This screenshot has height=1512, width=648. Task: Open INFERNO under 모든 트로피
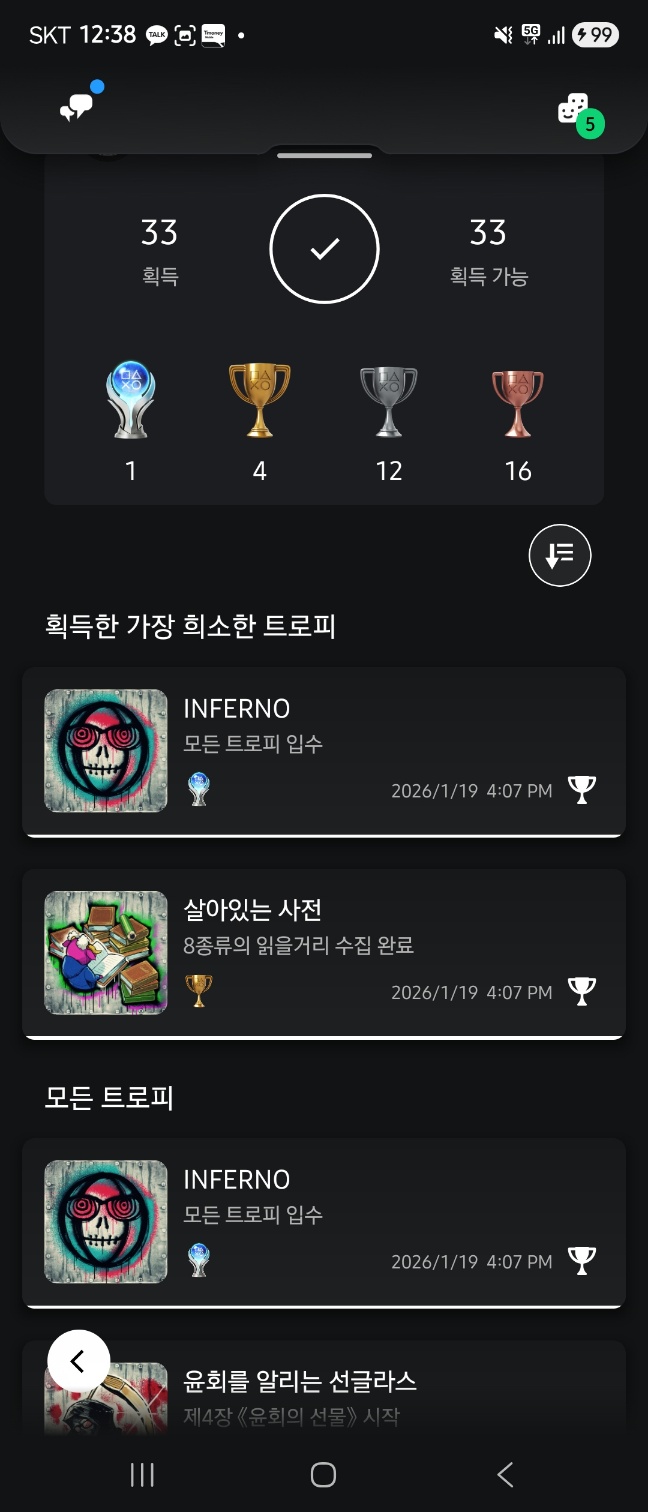coord(324,1222)
